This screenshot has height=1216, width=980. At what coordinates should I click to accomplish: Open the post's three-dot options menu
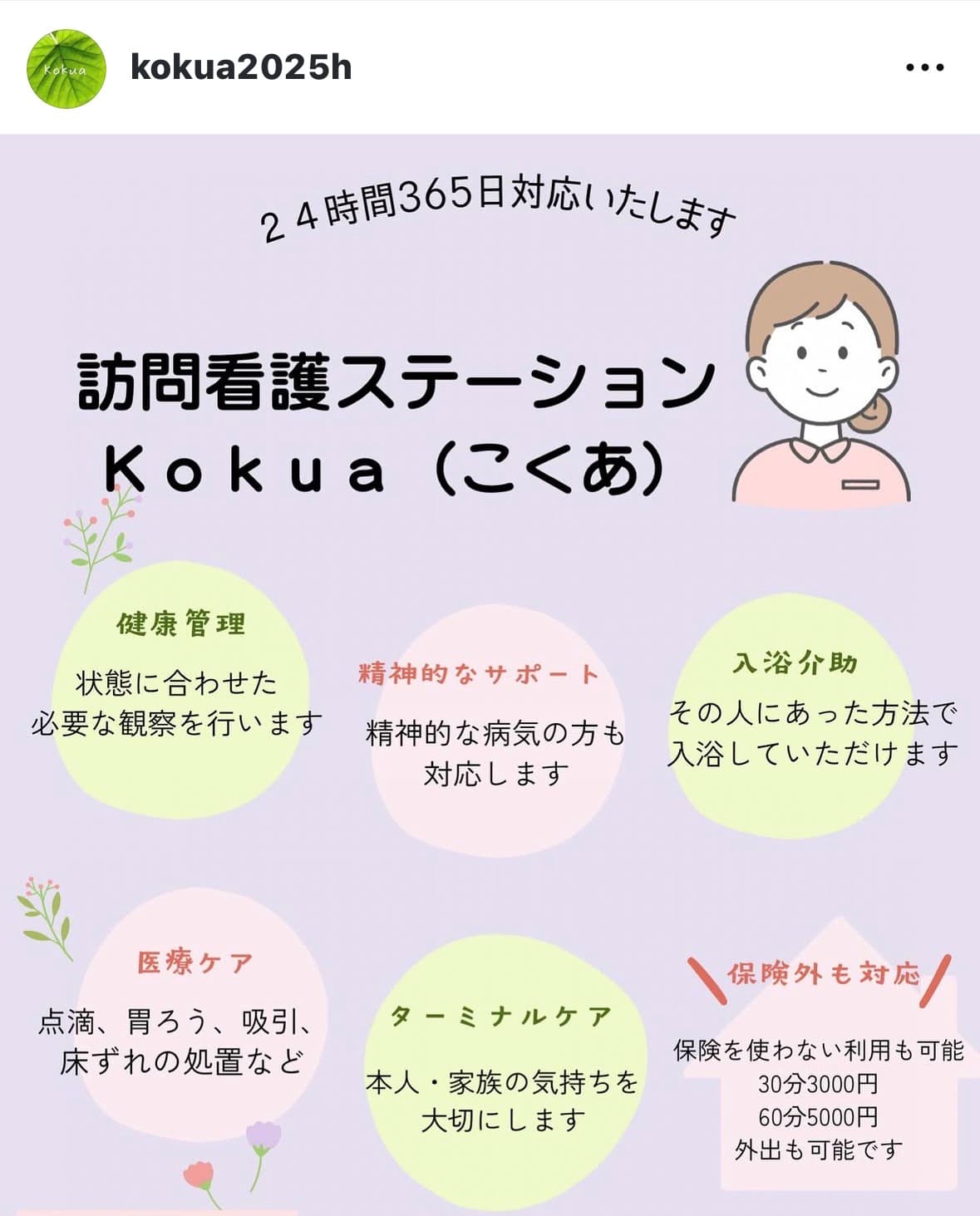point(924,67)
